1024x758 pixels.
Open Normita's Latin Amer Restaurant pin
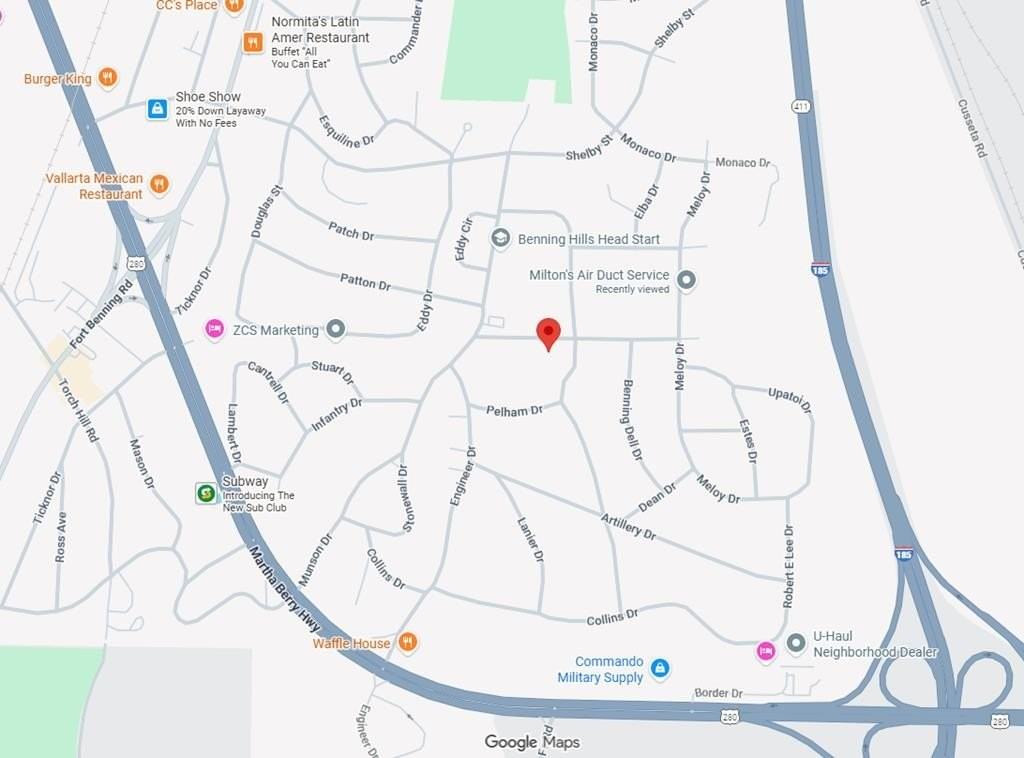[x=253, y=42]
